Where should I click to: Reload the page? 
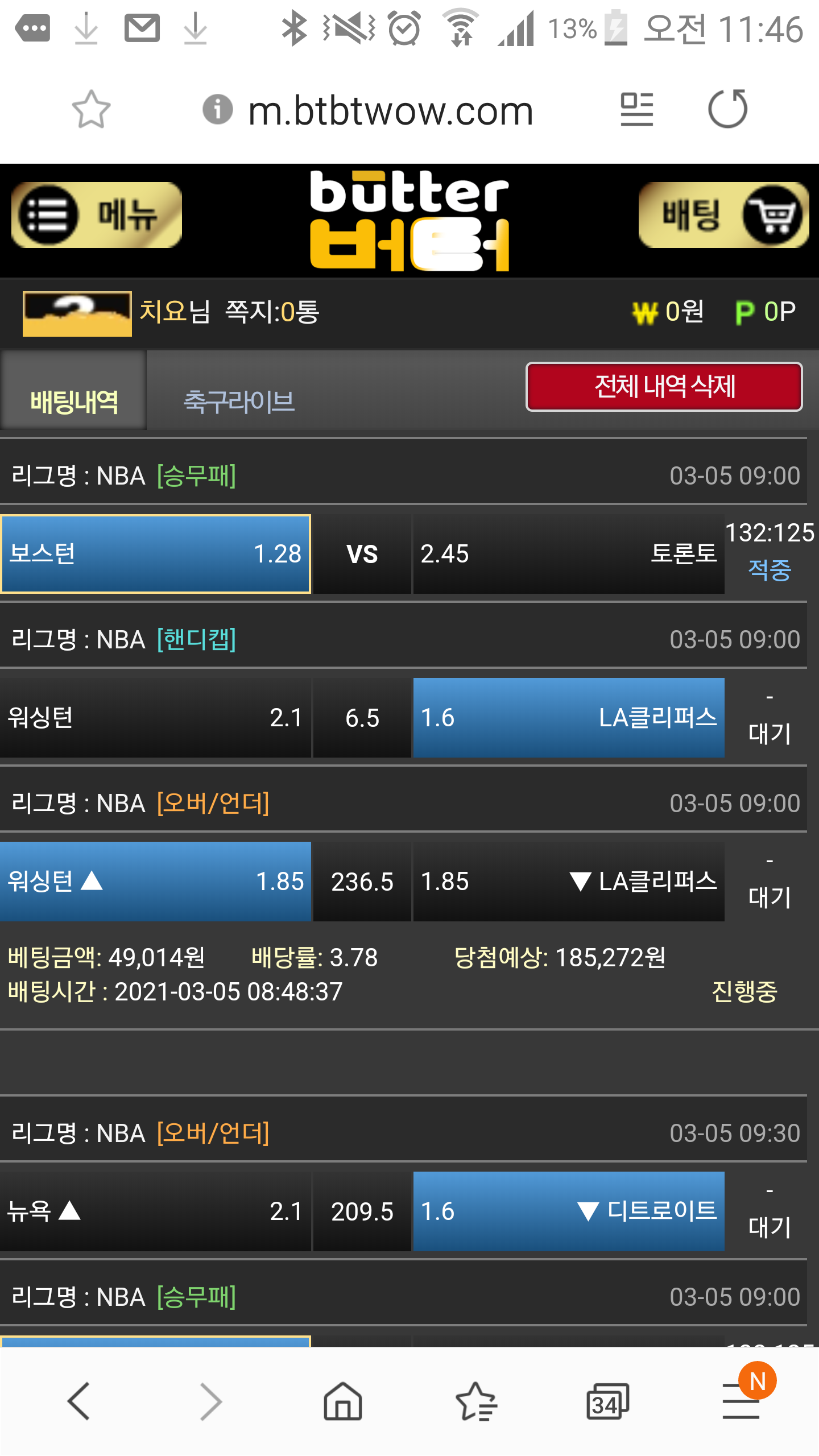727,109
